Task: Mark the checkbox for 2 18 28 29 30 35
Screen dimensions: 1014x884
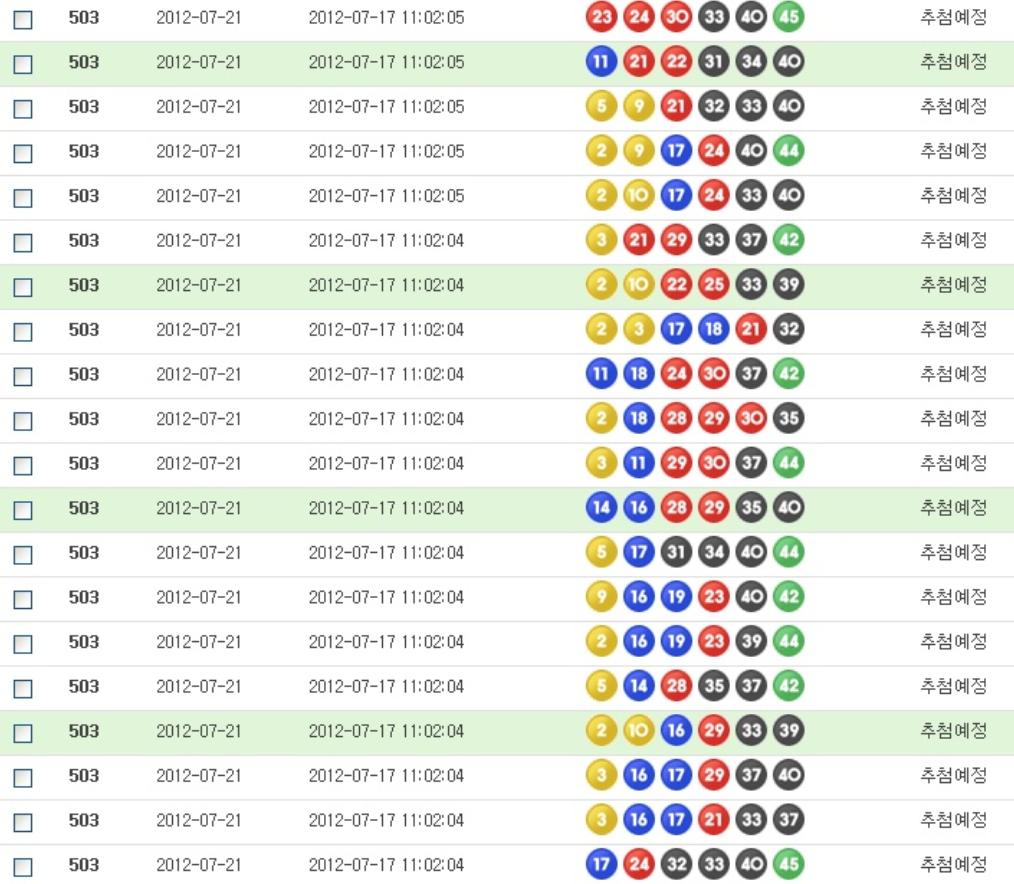Action: (x=23, y=421)
